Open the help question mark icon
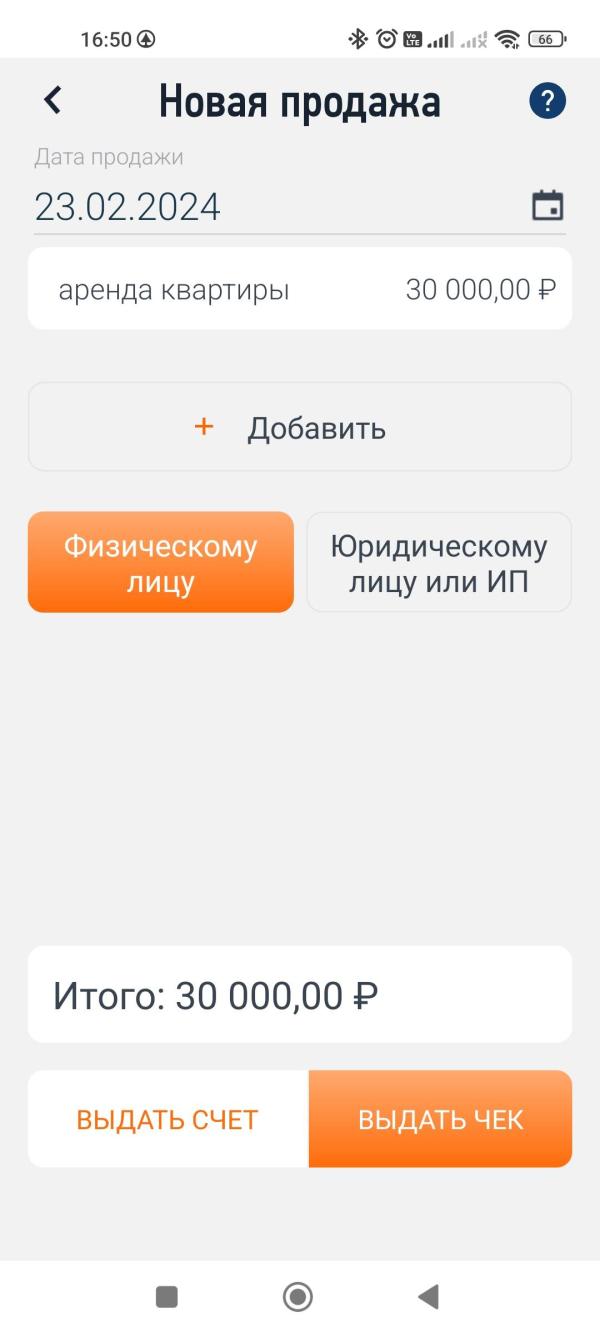Viewport: 600px width, 1332px height. coord(547,101)
